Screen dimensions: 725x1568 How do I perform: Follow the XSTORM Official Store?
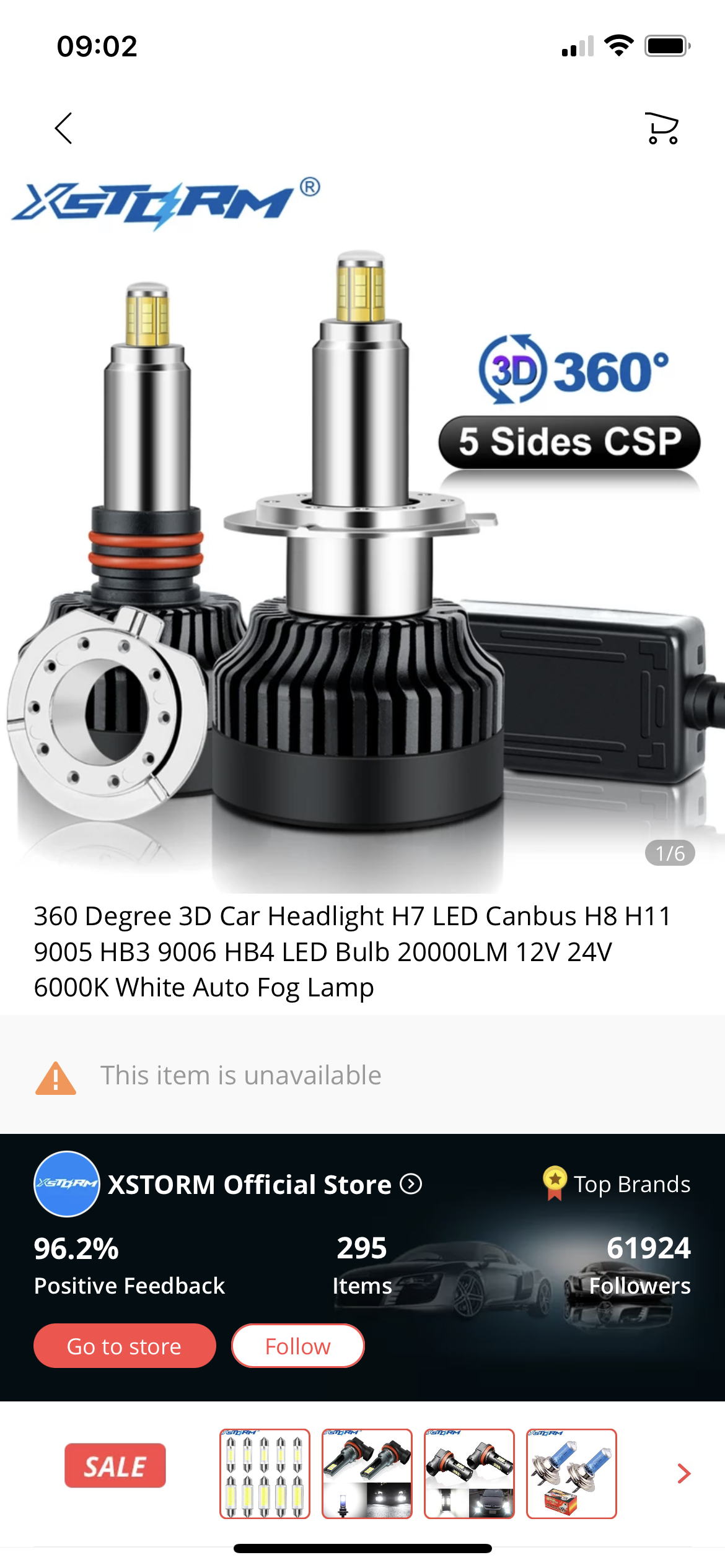[298, 1346]
